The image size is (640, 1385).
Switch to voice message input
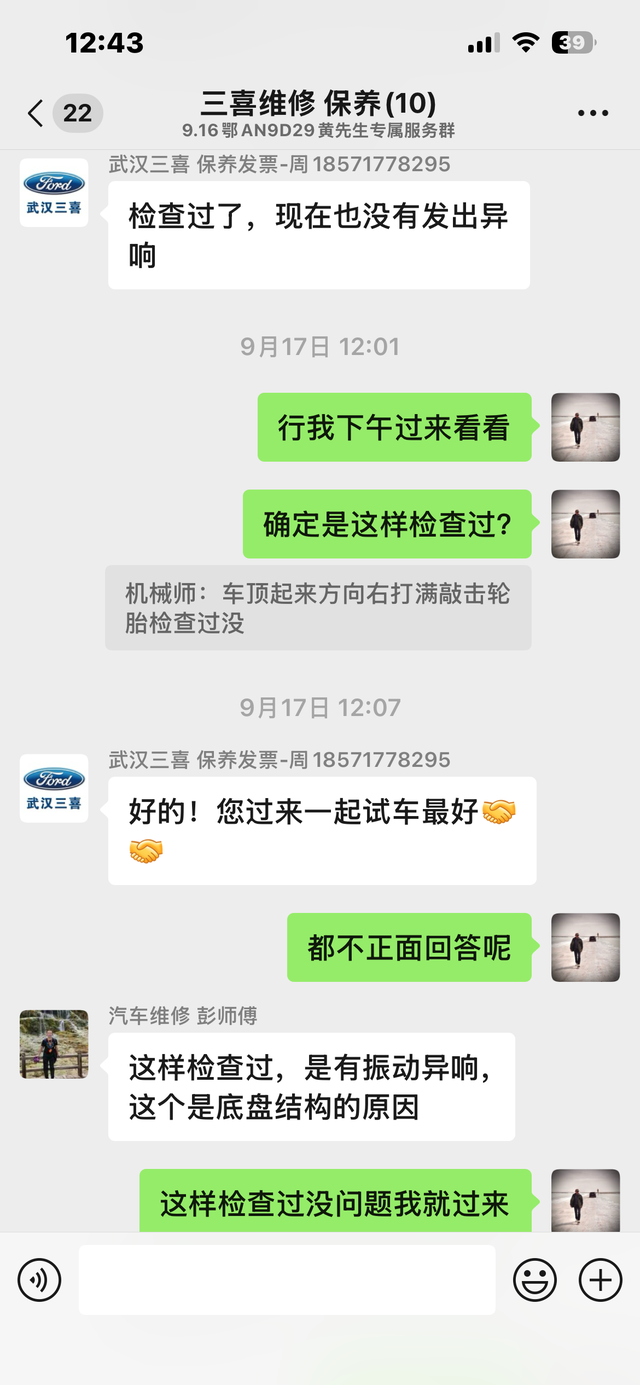(x=40, y=1279)
